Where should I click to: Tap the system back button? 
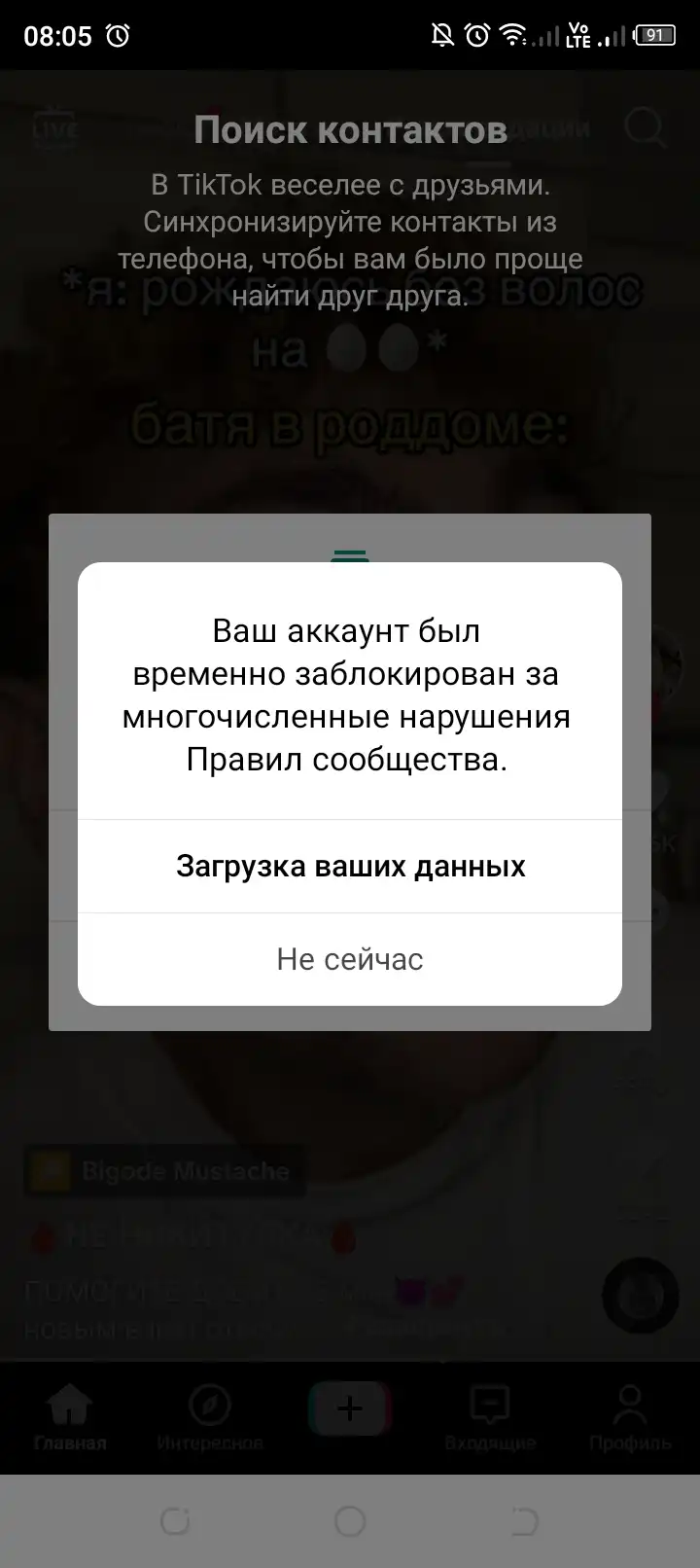[x=525, y=1520]
